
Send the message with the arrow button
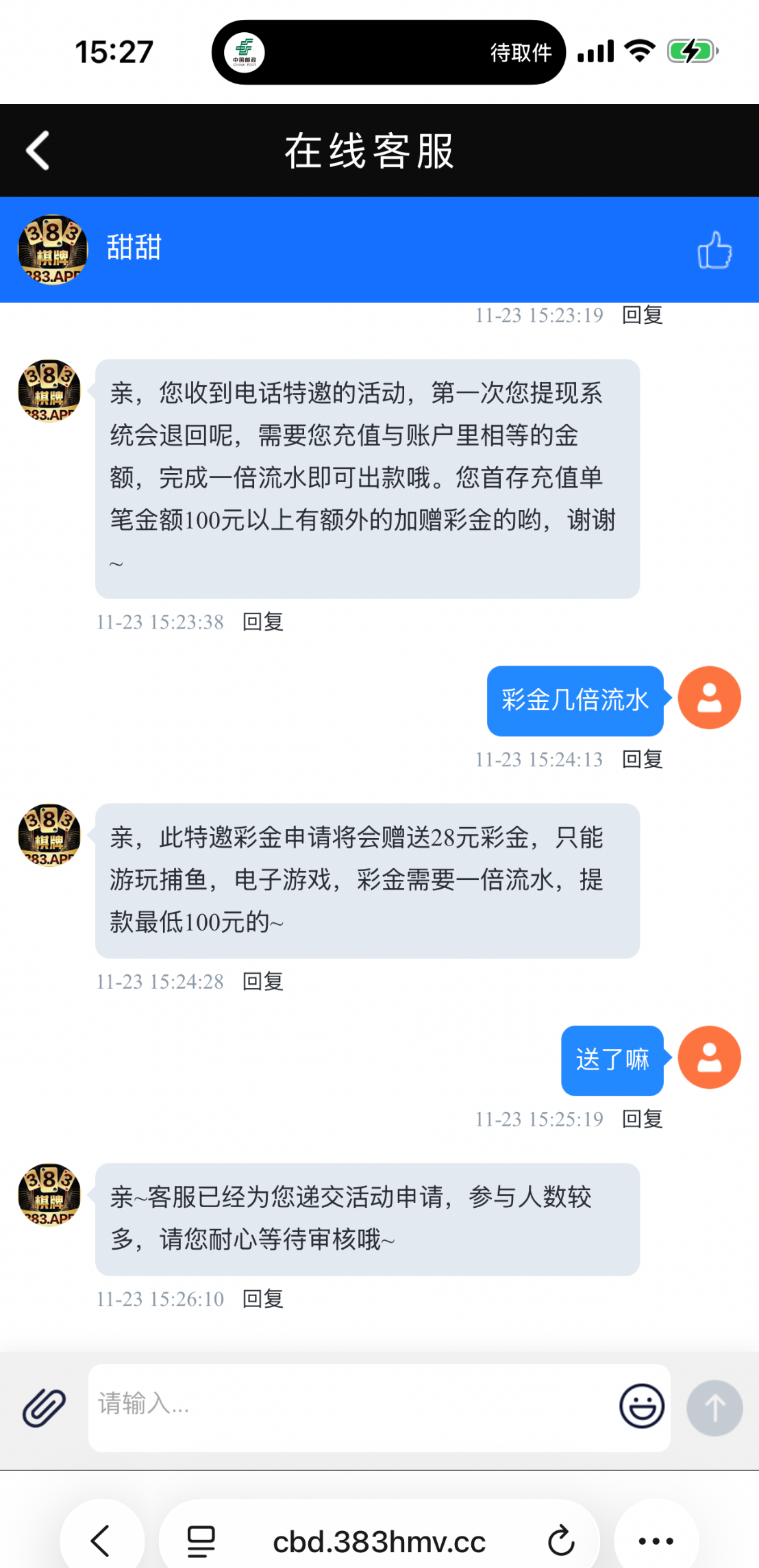tap(714, 1408)
